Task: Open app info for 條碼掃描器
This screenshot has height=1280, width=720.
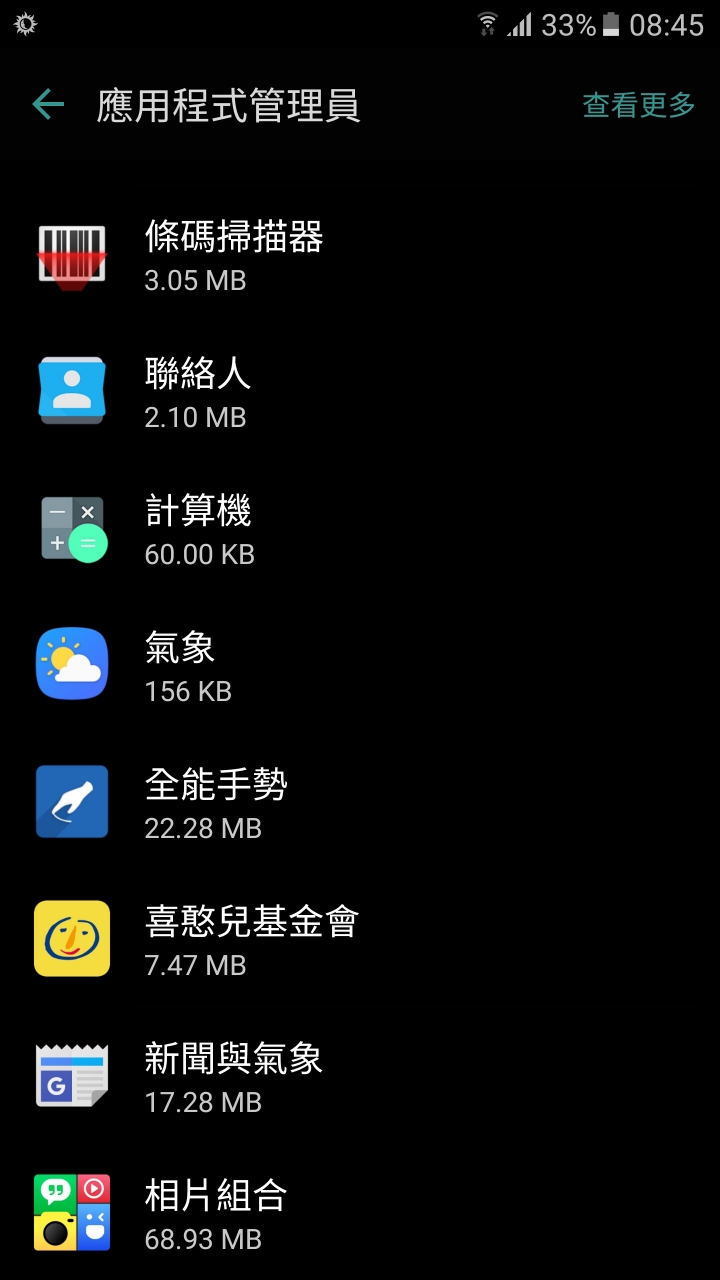Action: 360,256
